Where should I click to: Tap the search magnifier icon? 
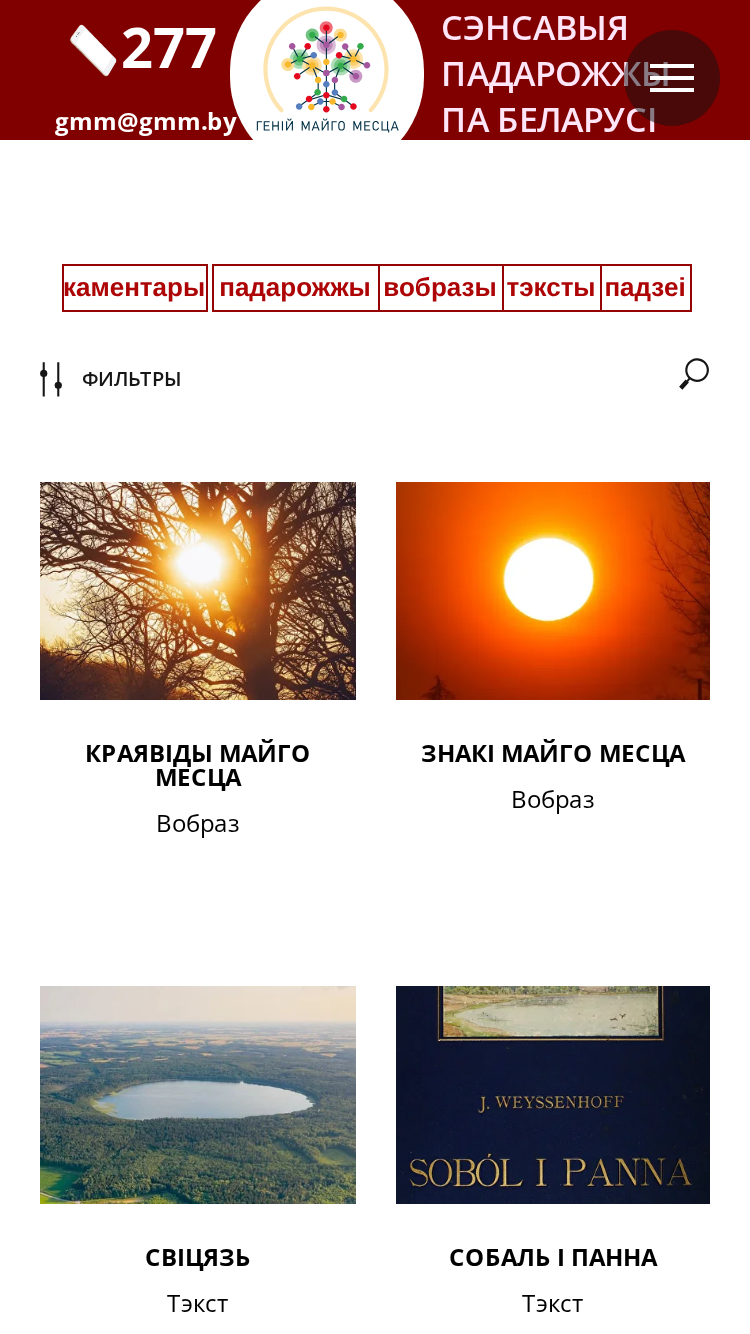[x=694, y=374]
